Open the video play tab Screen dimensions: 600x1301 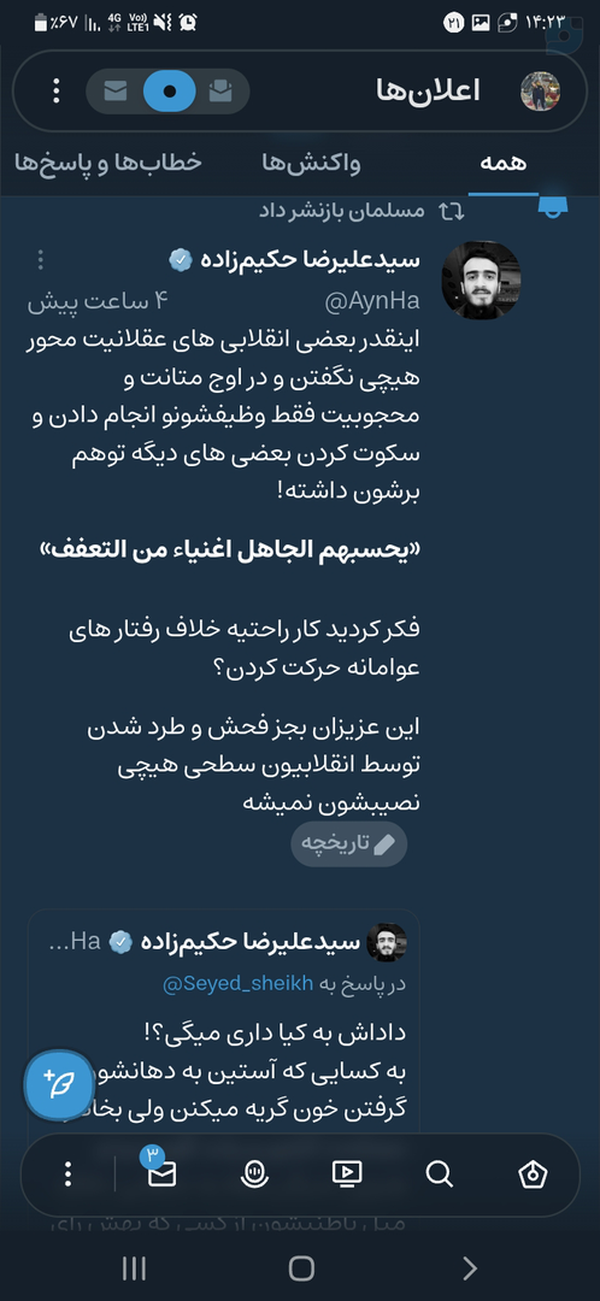pyautogui.click(x=346, y=1174)
